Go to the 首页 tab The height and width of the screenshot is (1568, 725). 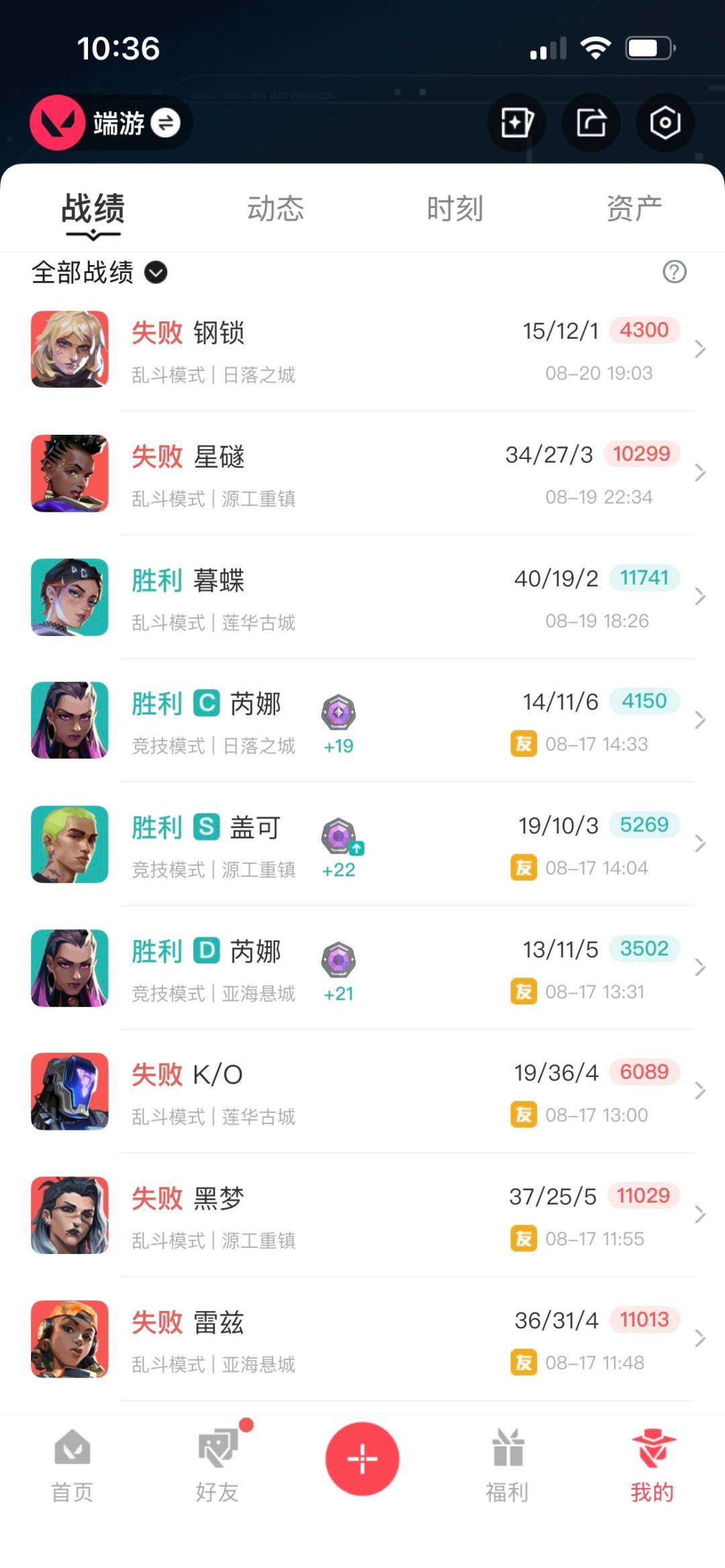(x=72, y=1465)
